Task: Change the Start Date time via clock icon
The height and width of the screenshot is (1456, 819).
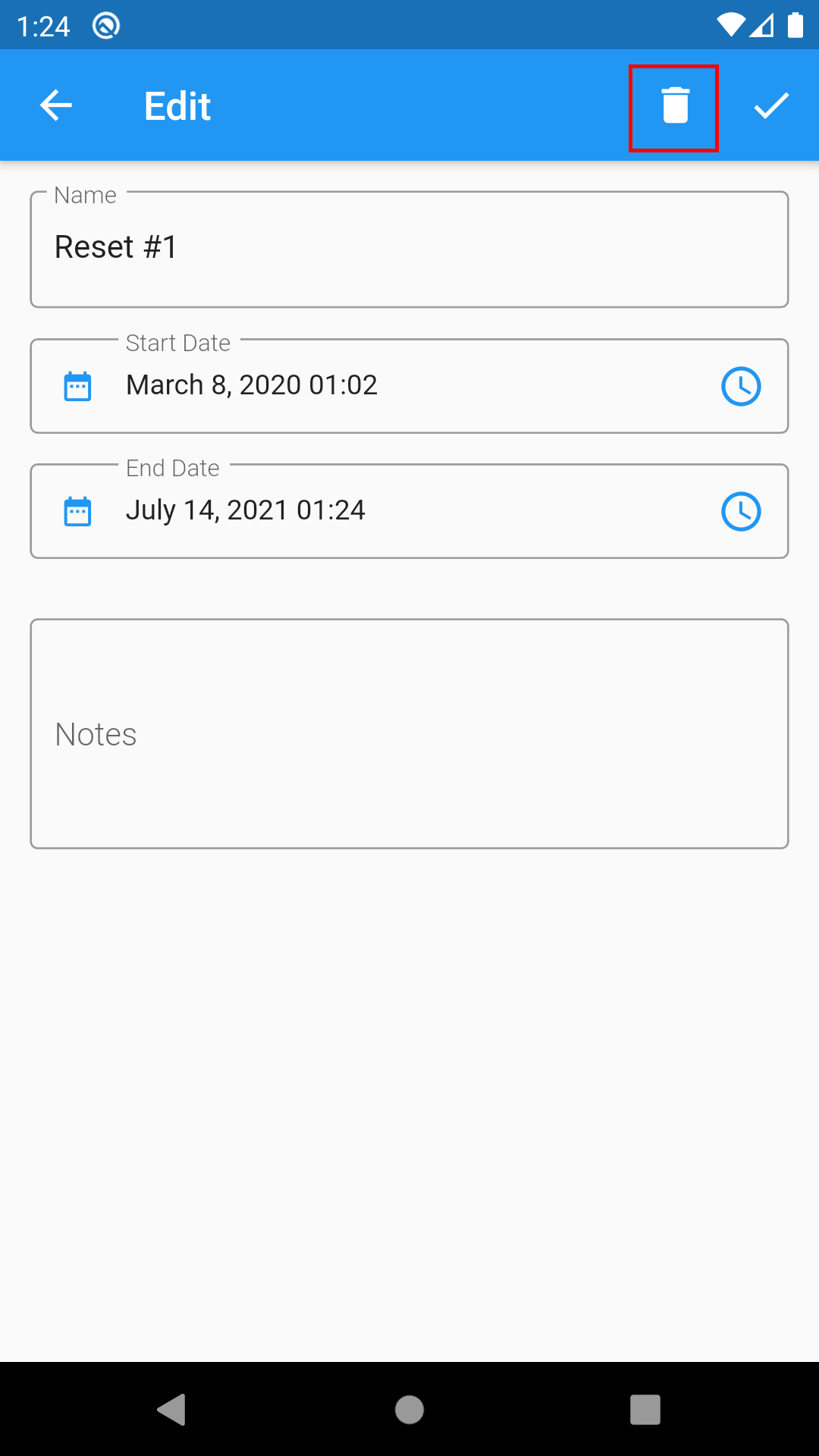Action: point(740,387)
